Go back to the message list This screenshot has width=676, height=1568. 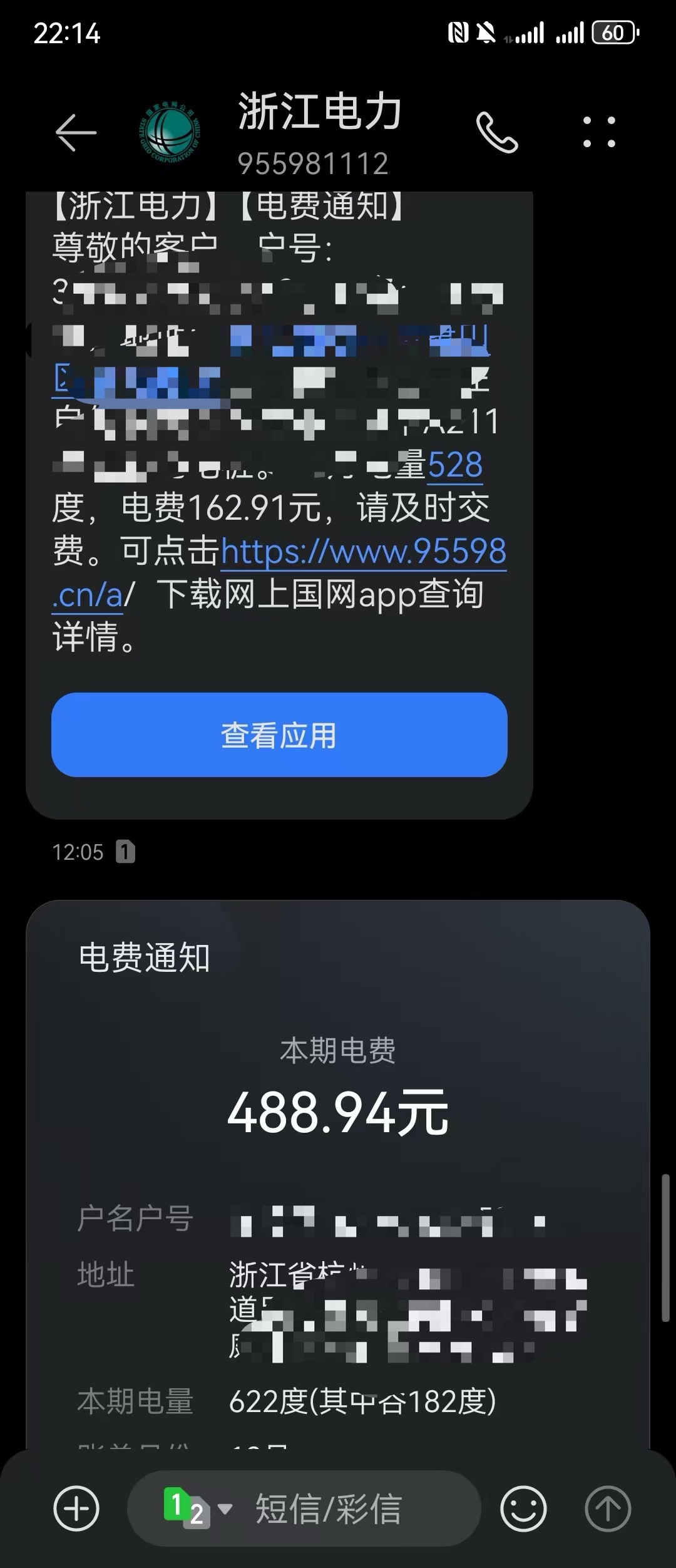76,132
